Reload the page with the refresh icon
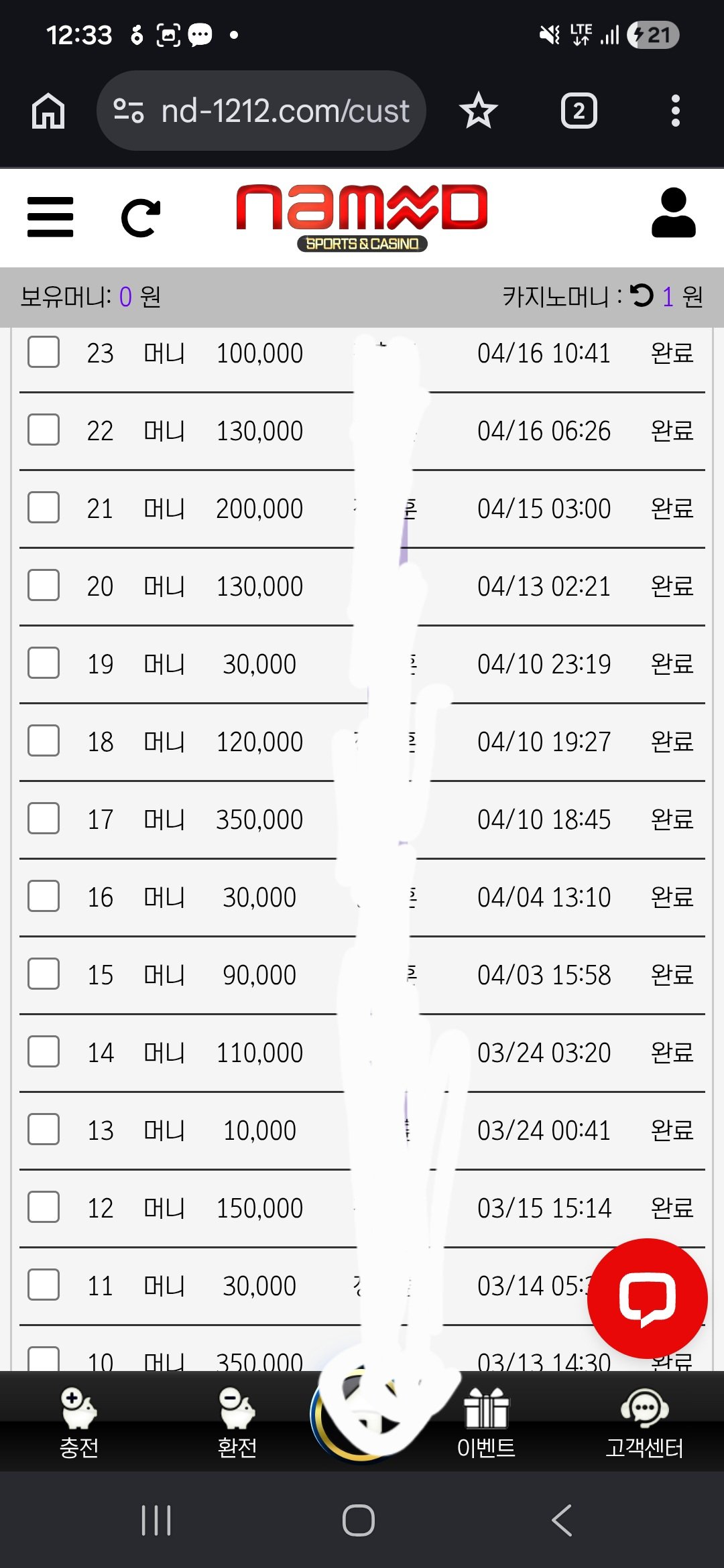The image size is (724, 1568). point(140,218)
